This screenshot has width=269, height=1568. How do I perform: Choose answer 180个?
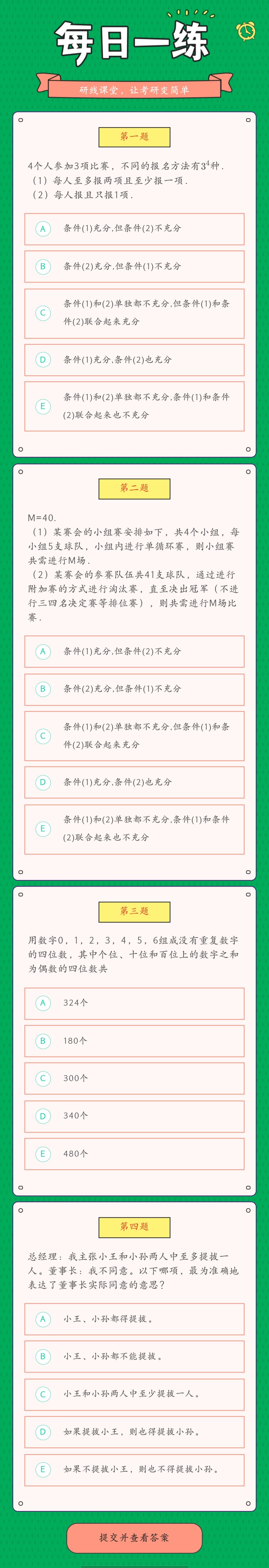click(x=134, y=1041)
